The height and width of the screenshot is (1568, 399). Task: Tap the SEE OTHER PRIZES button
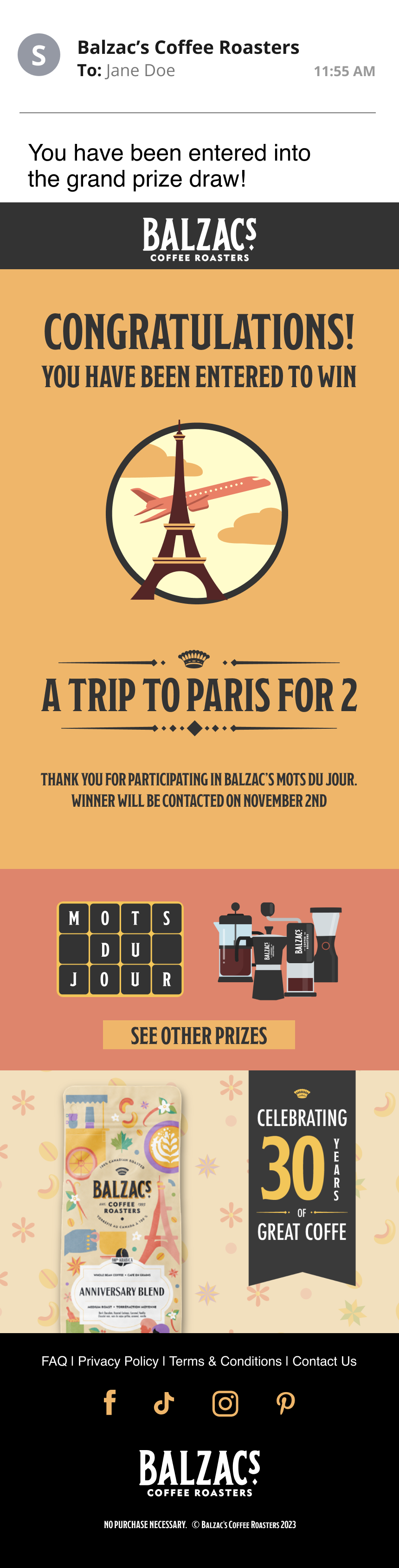click(x=199, y=1035)
